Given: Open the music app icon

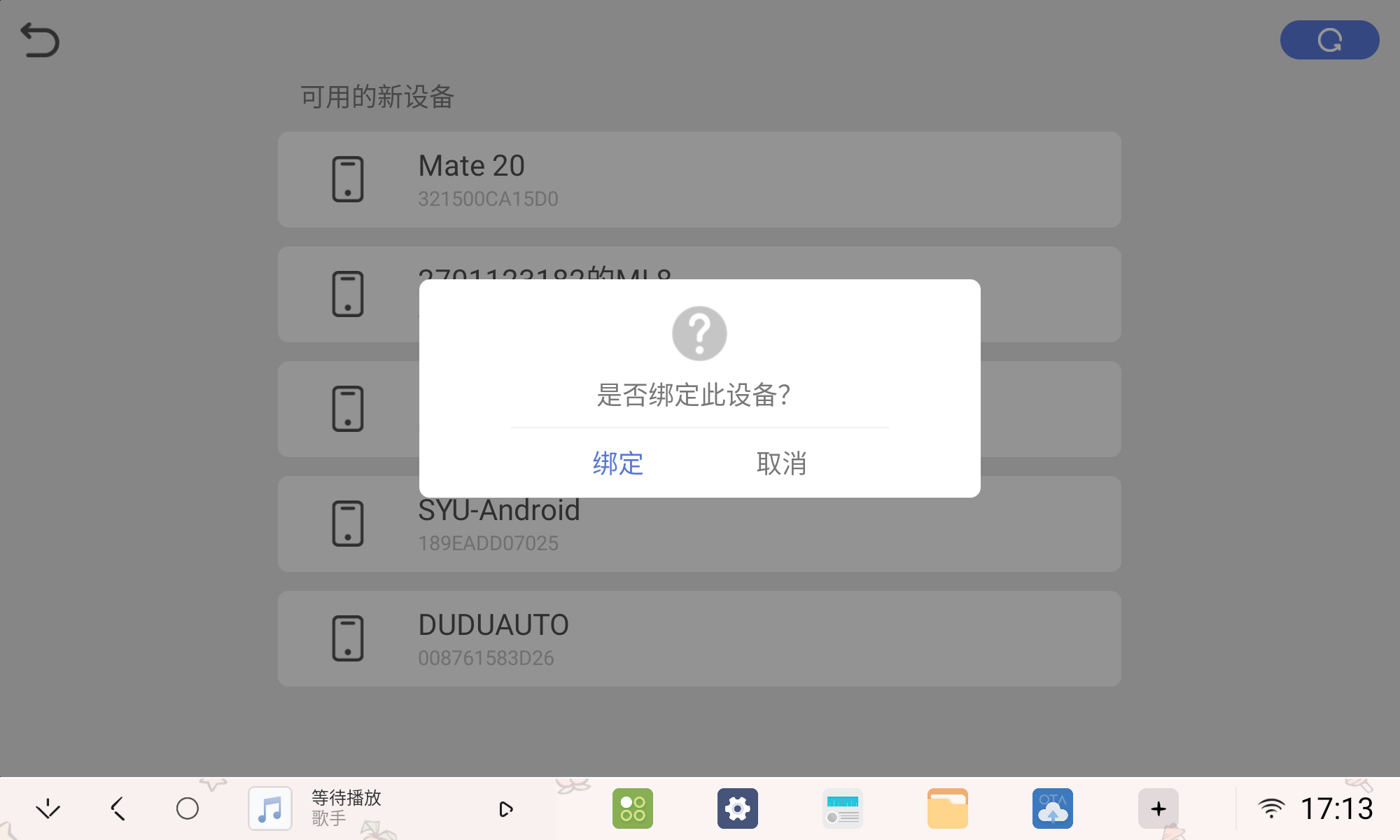Looking at the screenshot, I should 270,808.
